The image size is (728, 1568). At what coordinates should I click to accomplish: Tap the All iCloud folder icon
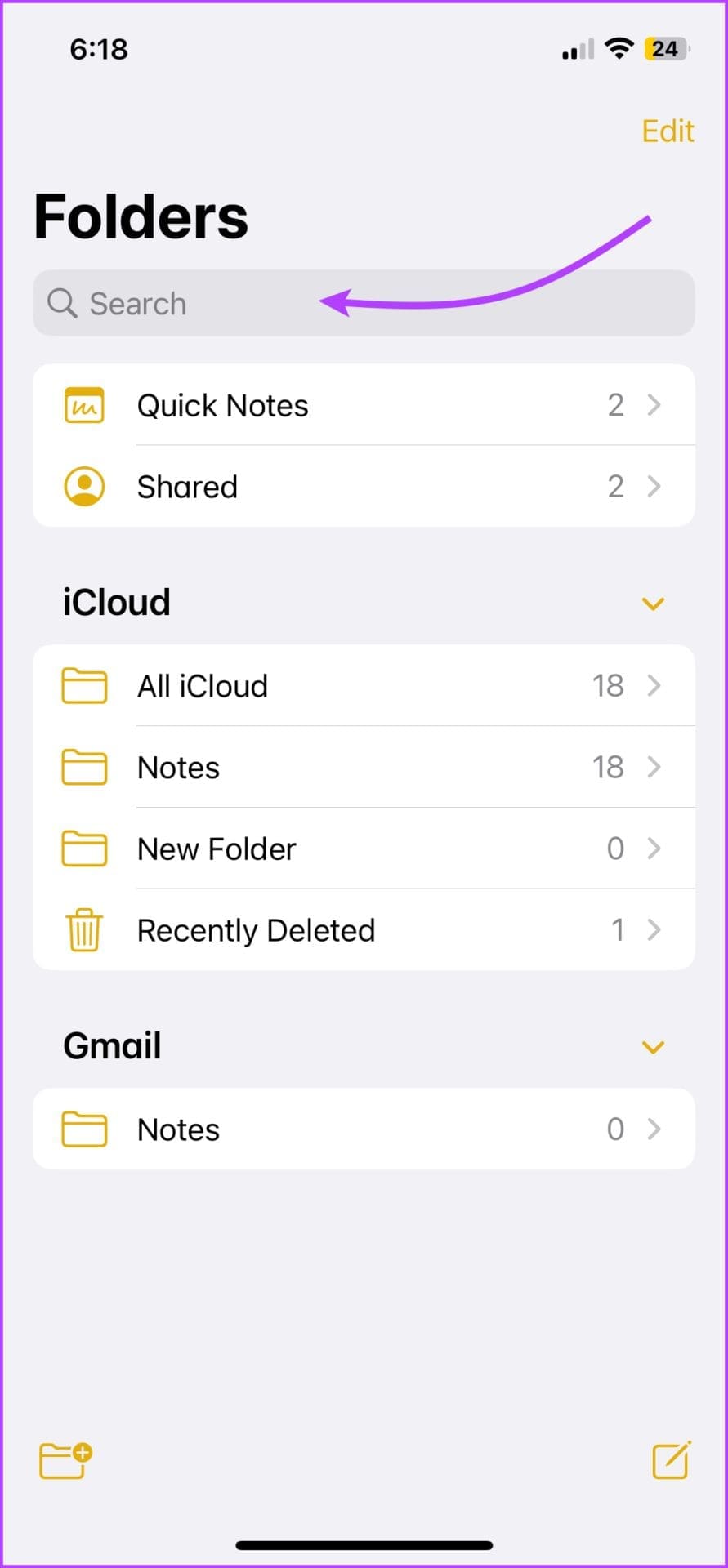84,685
